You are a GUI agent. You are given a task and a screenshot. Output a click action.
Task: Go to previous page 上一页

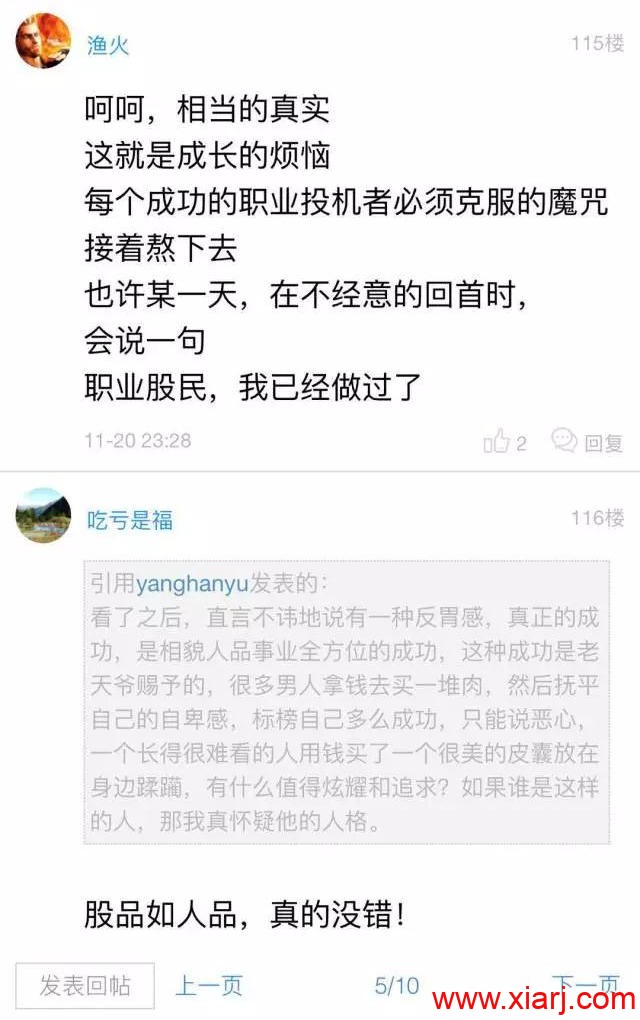[209, 986]
